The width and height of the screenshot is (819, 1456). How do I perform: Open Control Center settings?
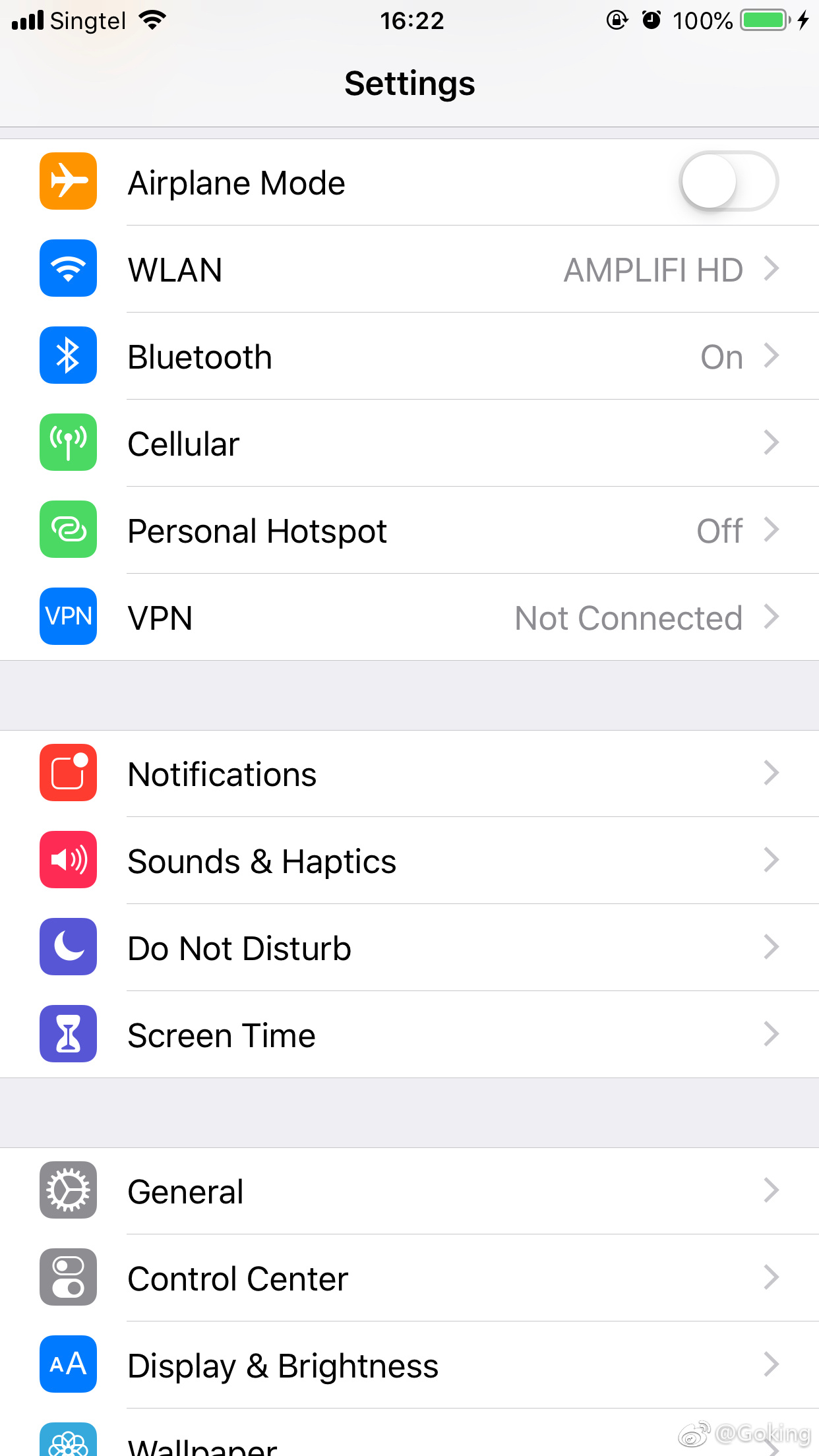point(409,1278)
